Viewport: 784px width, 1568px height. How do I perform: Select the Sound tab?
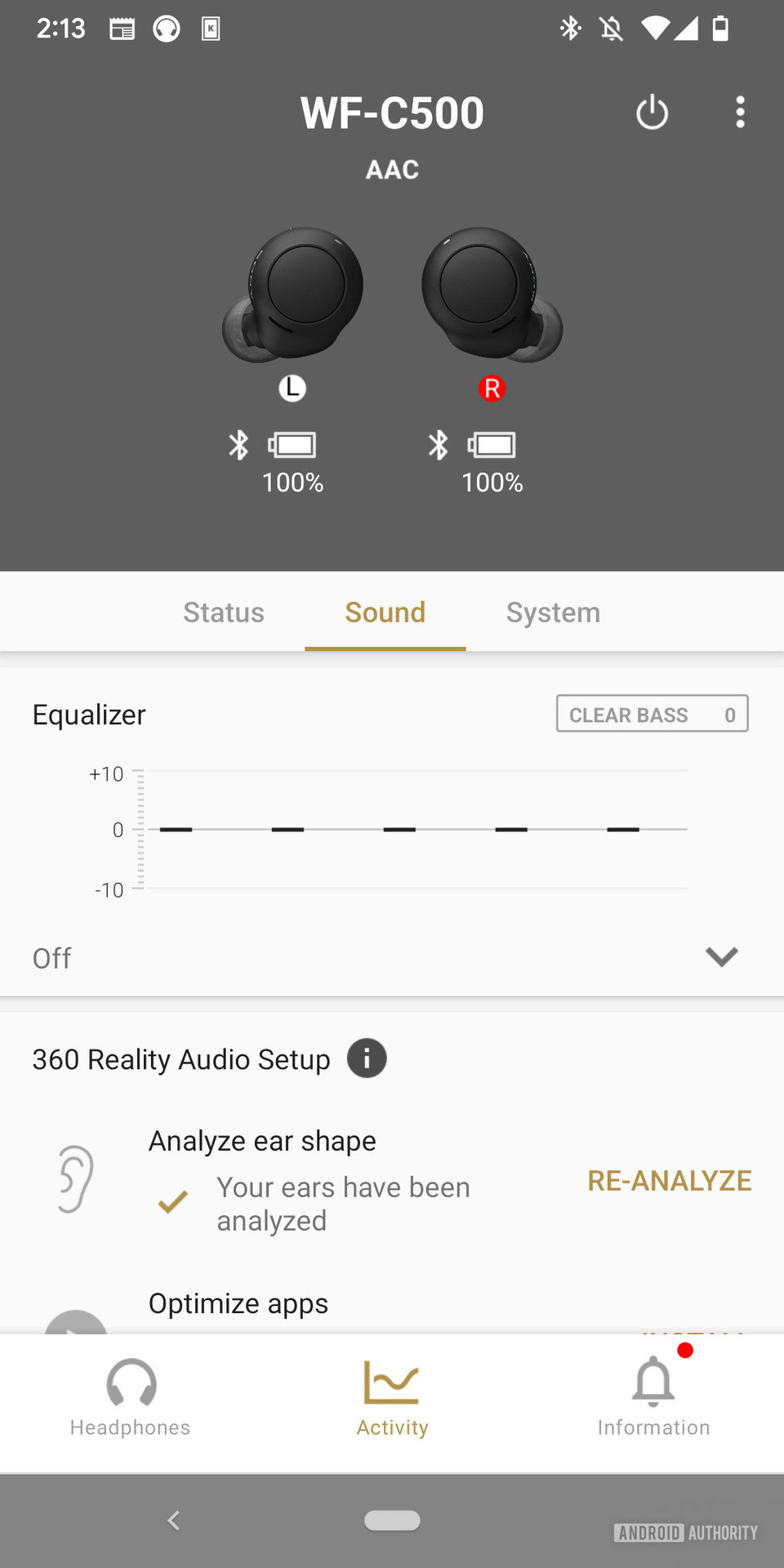click(385, 612)
